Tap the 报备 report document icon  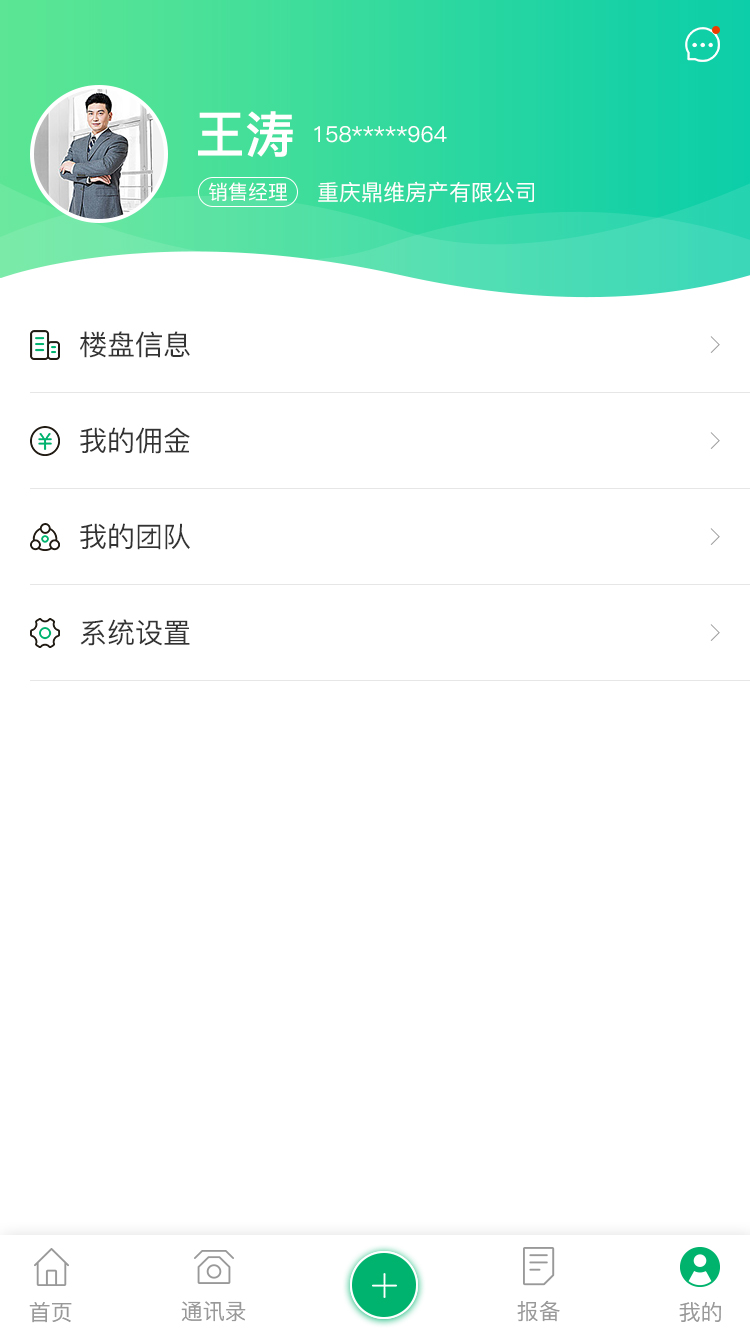pos(538,1266)
